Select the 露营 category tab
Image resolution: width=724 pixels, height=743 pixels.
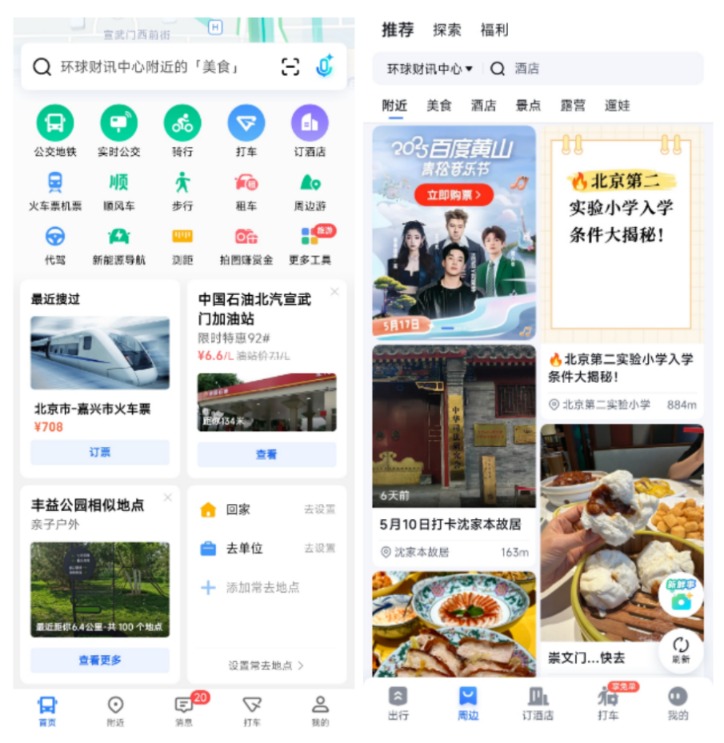572,105
